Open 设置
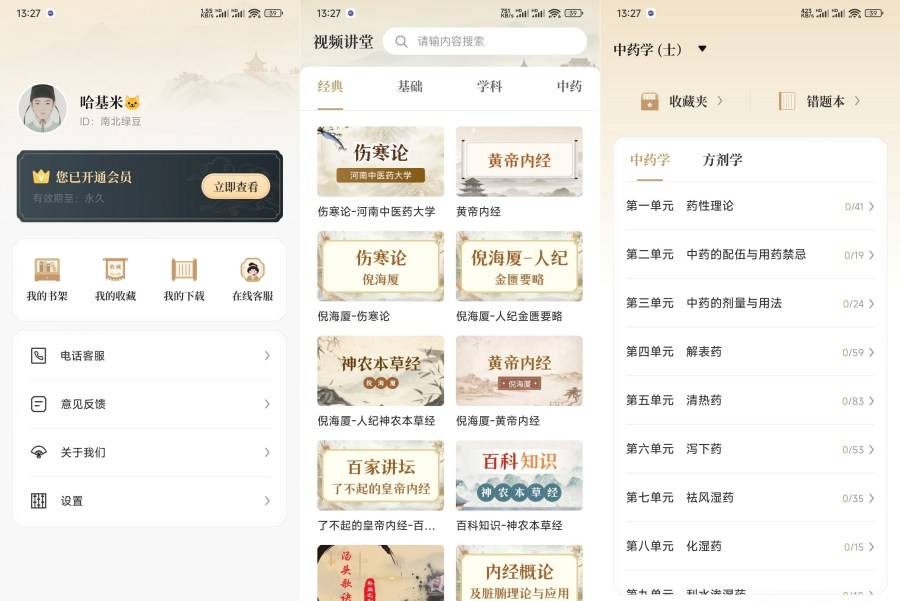The height and width of the screenshot is (601, 900). tap(150, 501)
